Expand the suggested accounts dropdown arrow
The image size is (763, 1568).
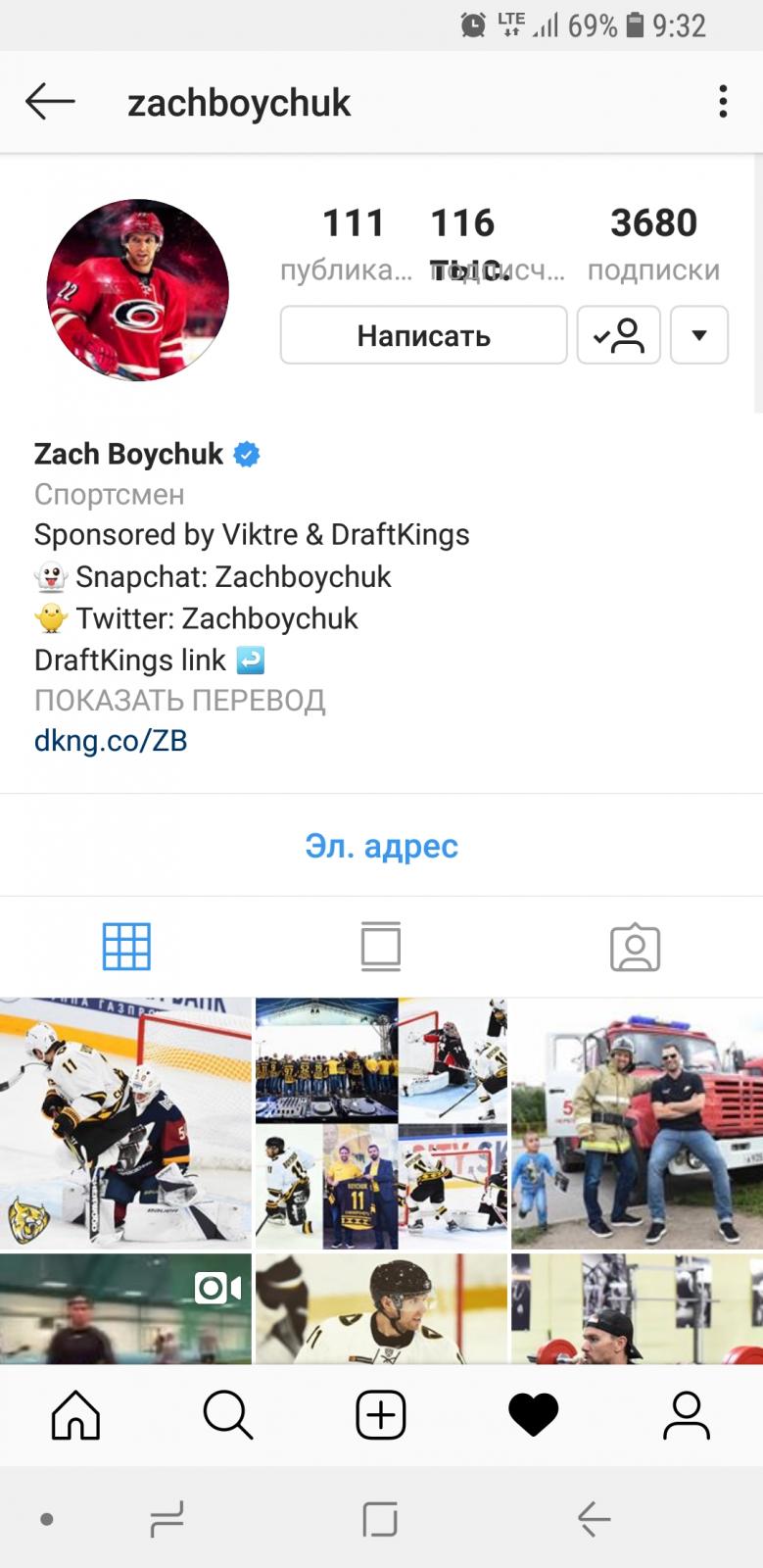[699, 335]
